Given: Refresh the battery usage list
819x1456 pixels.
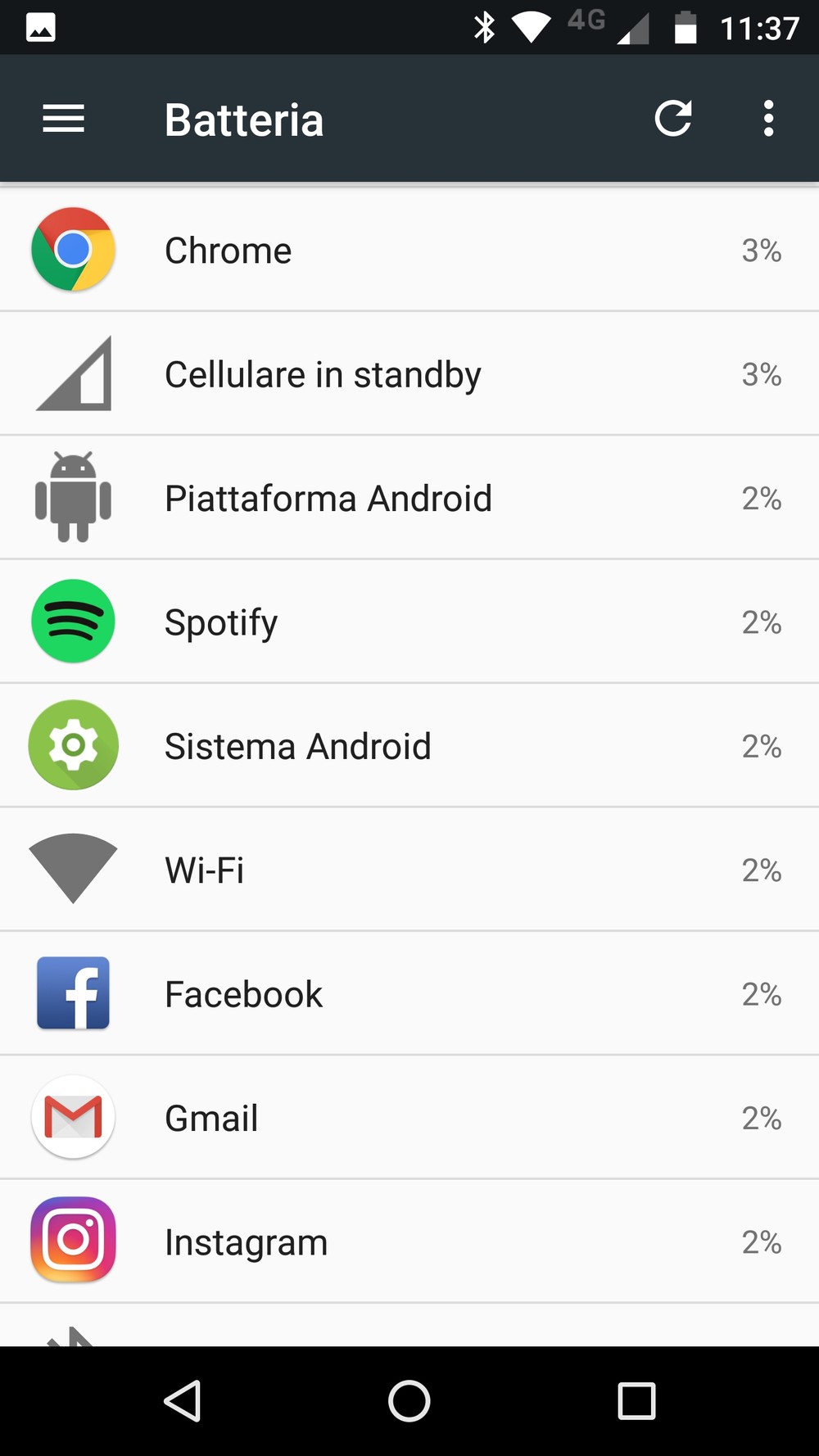Looking at the screenshot, I should [x=673, y=120].
